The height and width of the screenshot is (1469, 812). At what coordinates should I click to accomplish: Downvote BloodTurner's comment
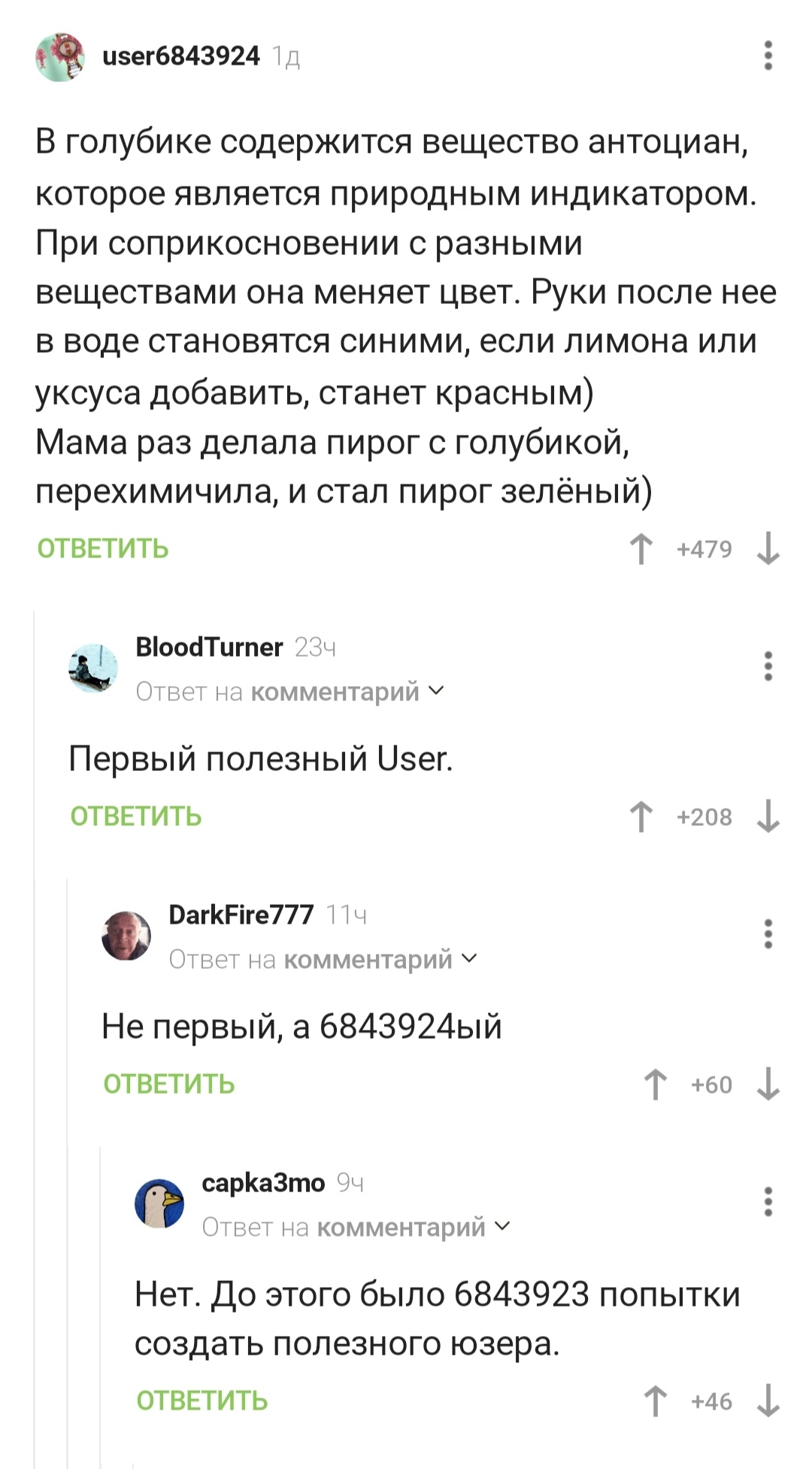(x=768, y=817)
